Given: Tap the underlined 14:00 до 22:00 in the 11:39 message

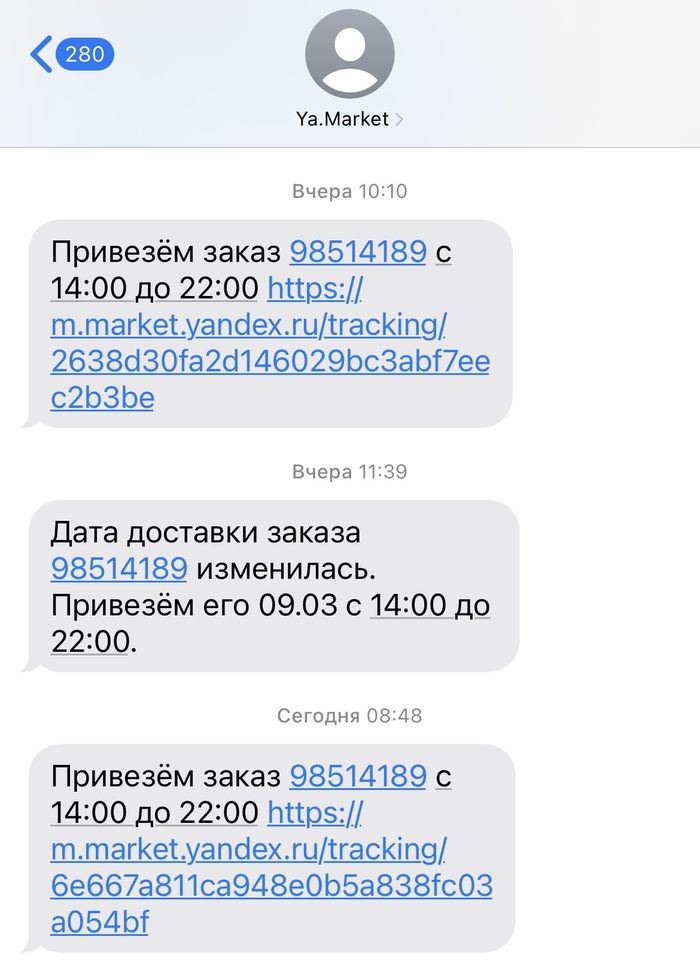Looking at the screenshot, I should (x=430, y=606).
